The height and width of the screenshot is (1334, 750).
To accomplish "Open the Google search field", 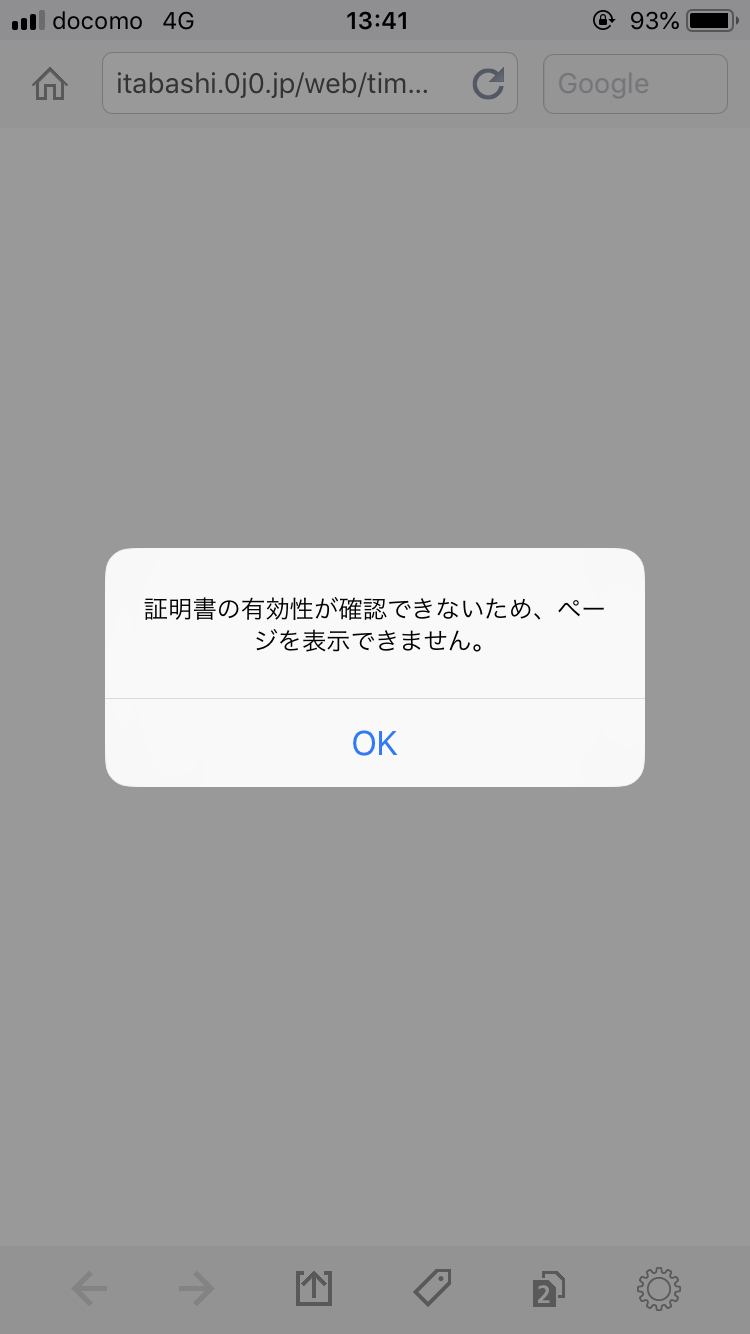I will [x=634, y=84].
